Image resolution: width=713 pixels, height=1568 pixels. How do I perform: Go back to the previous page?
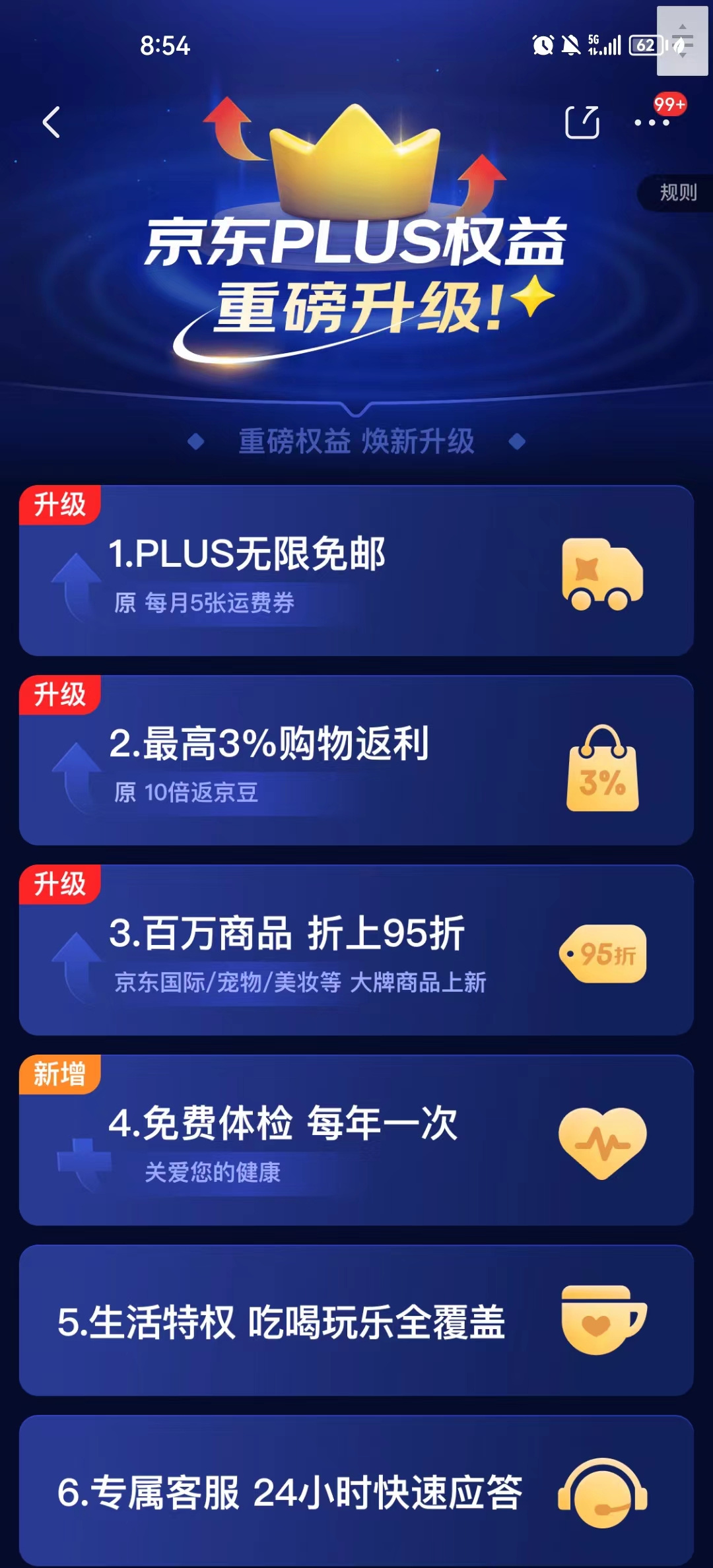pos(51,123)
